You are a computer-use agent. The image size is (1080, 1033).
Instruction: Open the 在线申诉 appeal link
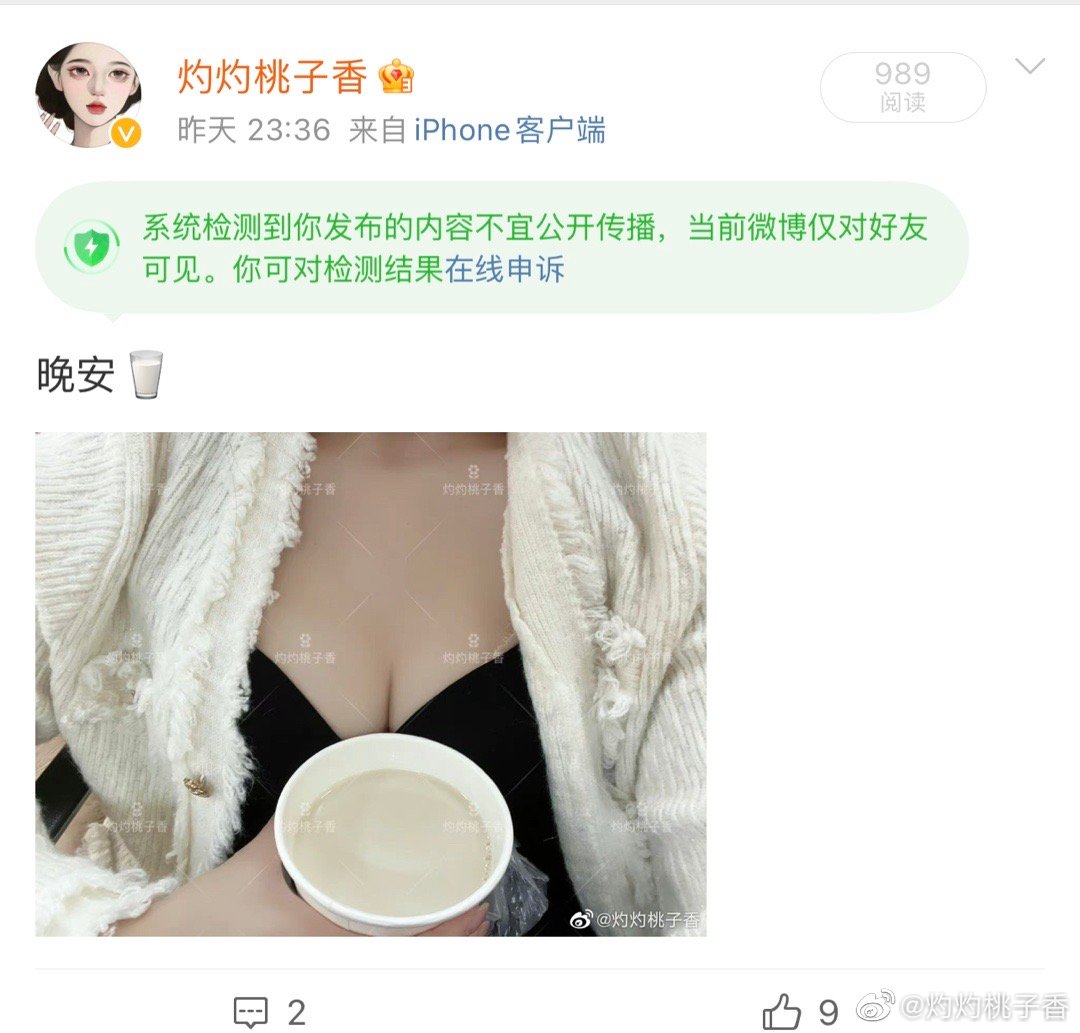point(505,270)
